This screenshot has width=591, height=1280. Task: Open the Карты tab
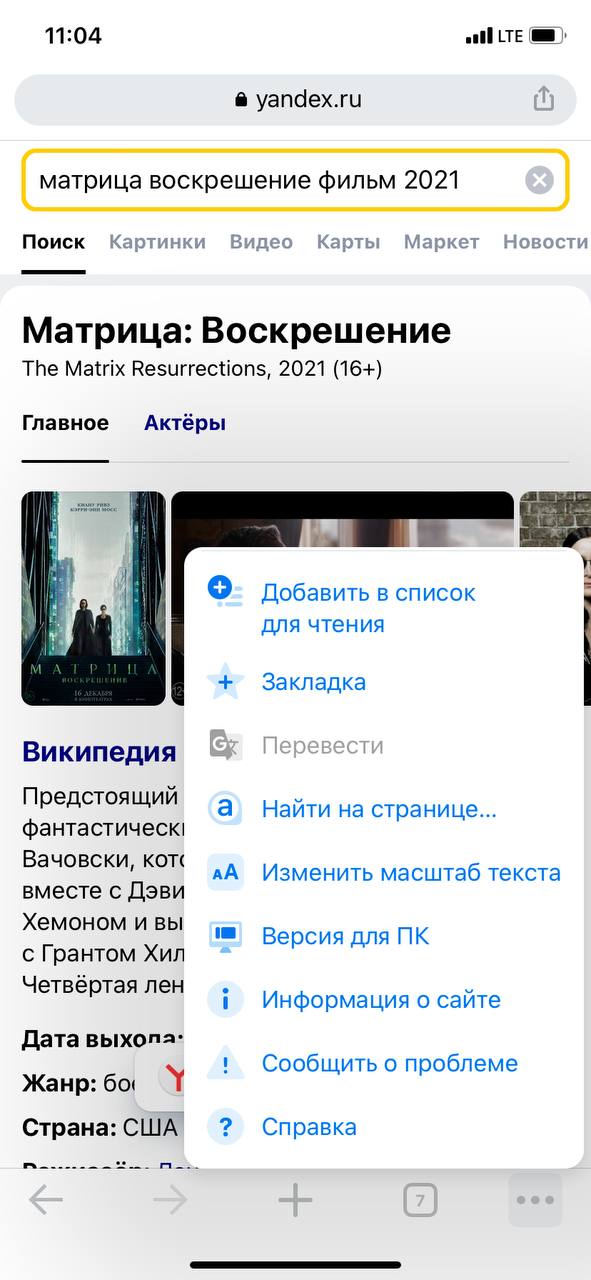point(348,242)
